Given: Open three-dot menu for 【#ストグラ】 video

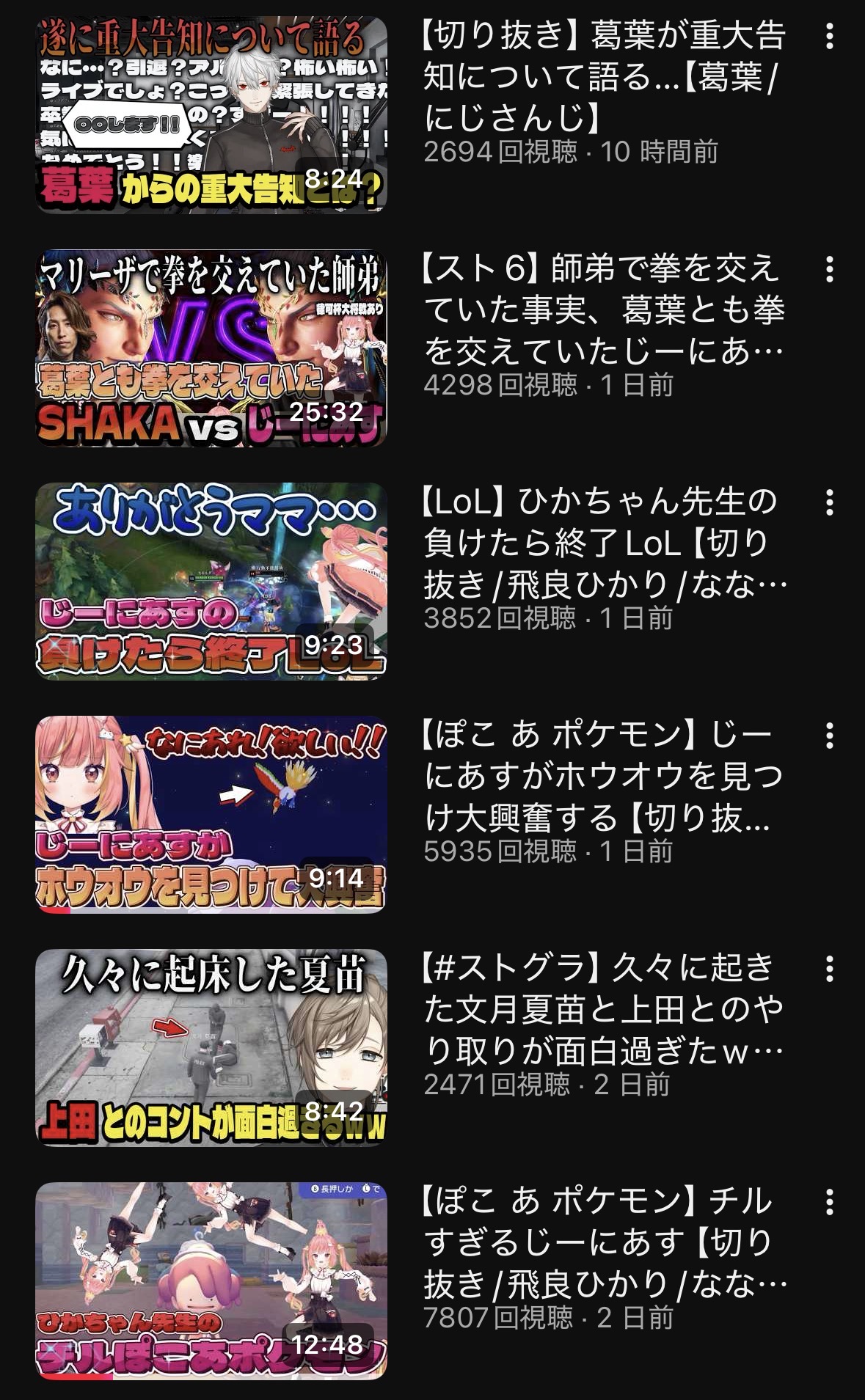Looking at the screenshot, I should pos(829,970).
